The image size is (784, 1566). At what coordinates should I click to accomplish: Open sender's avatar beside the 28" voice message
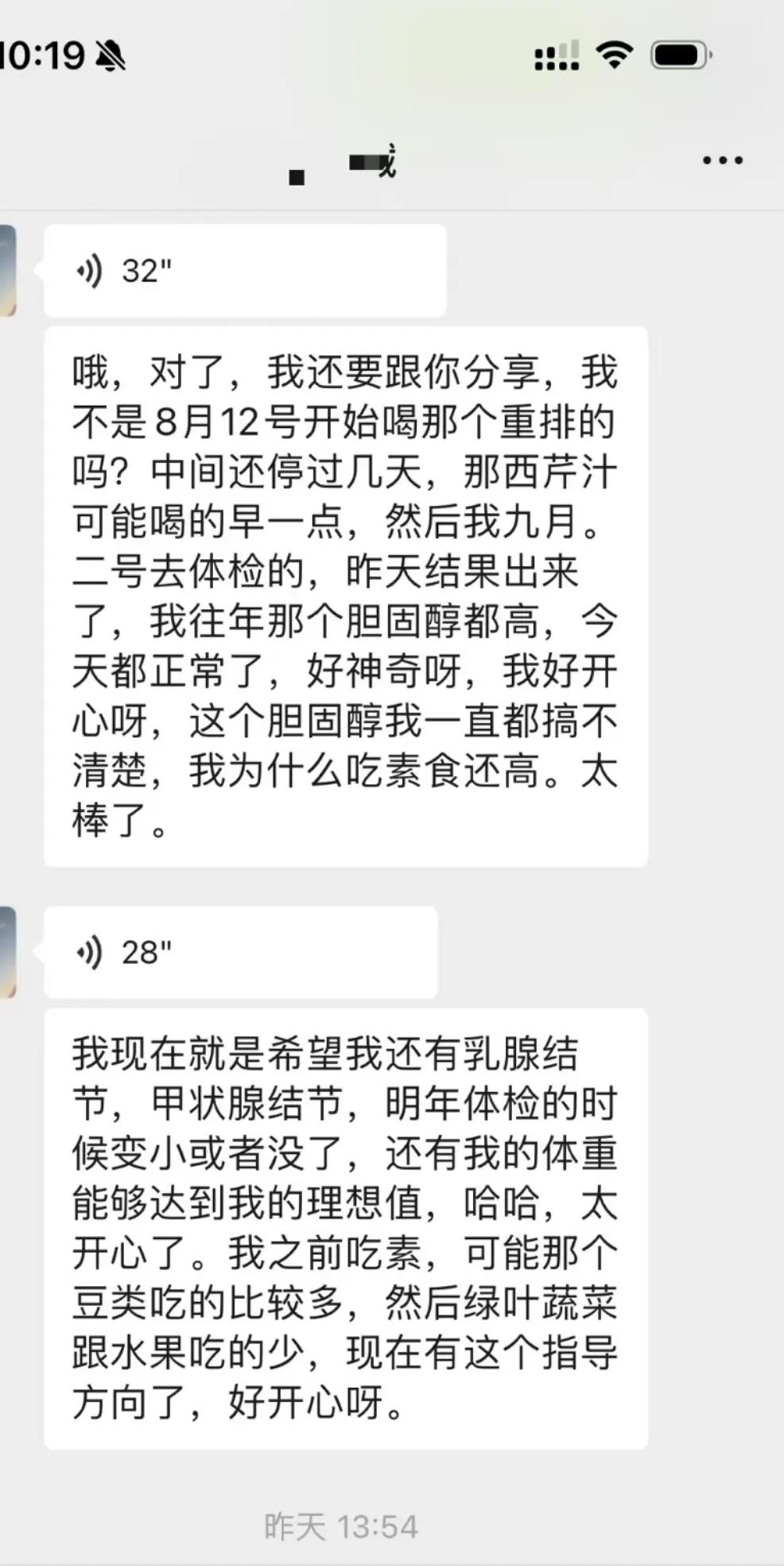pos(8,952)
